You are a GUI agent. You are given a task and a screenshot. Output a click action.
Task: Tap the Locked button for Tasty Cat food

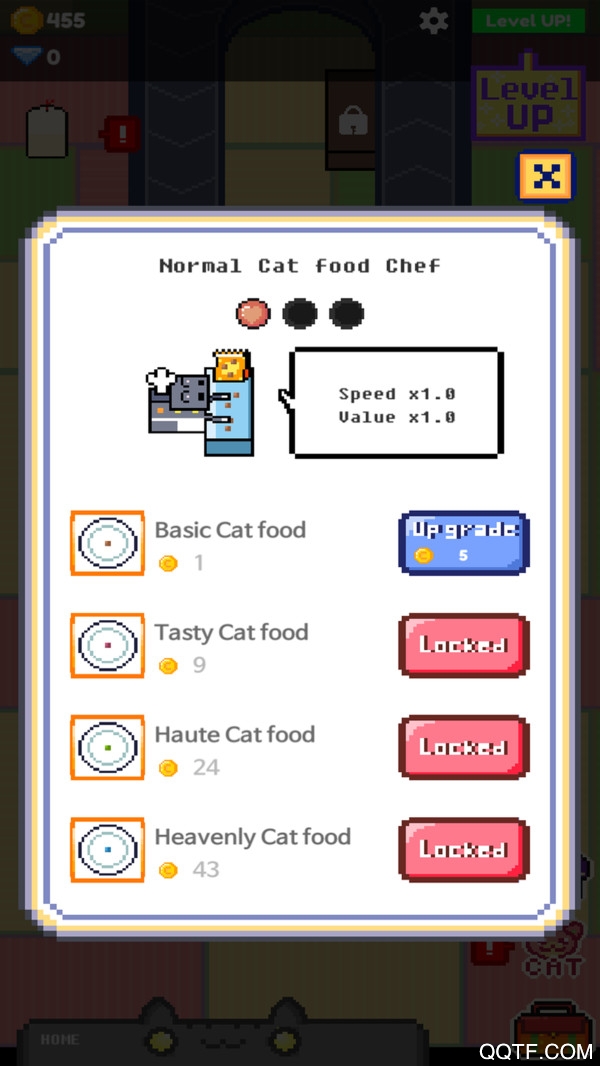point(463,646)
